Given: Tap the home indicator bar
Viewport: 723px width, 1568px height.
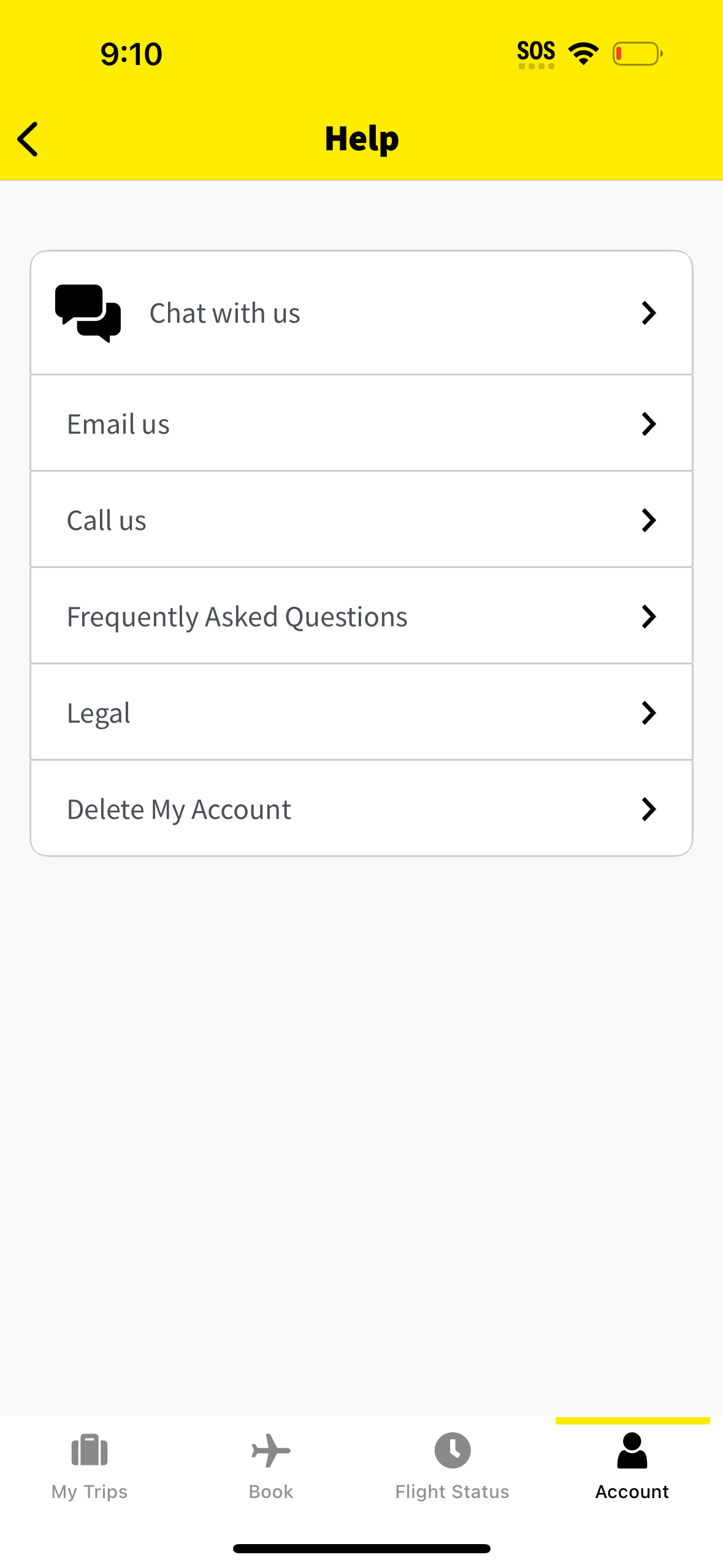Looking at the screenshot, I should click(361, 1547).
